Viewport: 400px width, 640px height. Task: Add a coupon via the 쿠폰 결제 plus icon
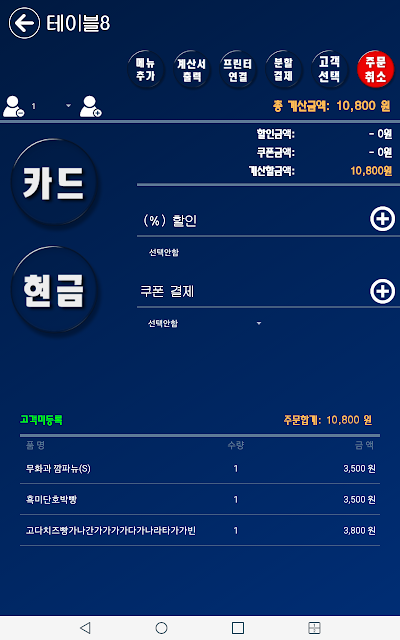pyautogui.click(x=382, y=291)
